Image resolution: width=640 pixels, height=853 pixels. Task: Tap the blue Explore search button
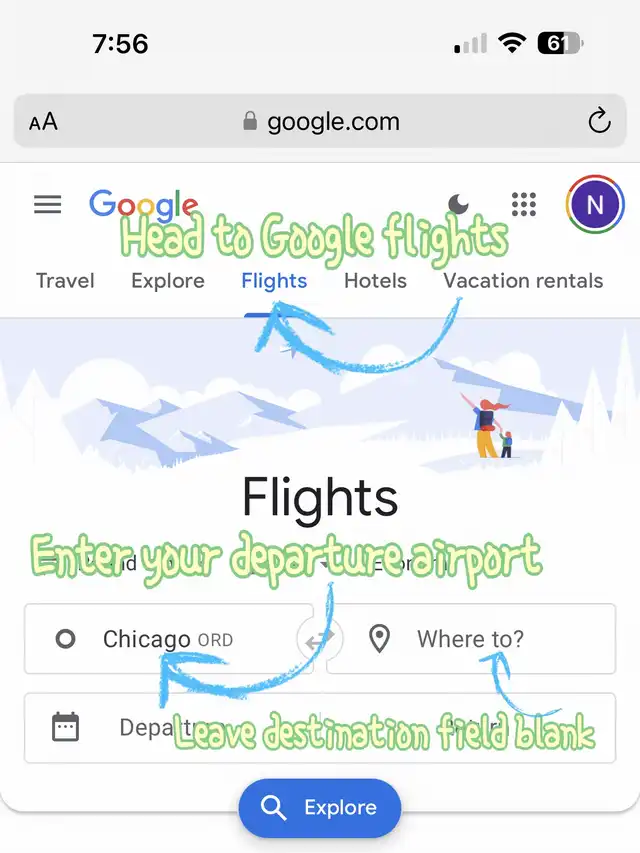point(320,807)
